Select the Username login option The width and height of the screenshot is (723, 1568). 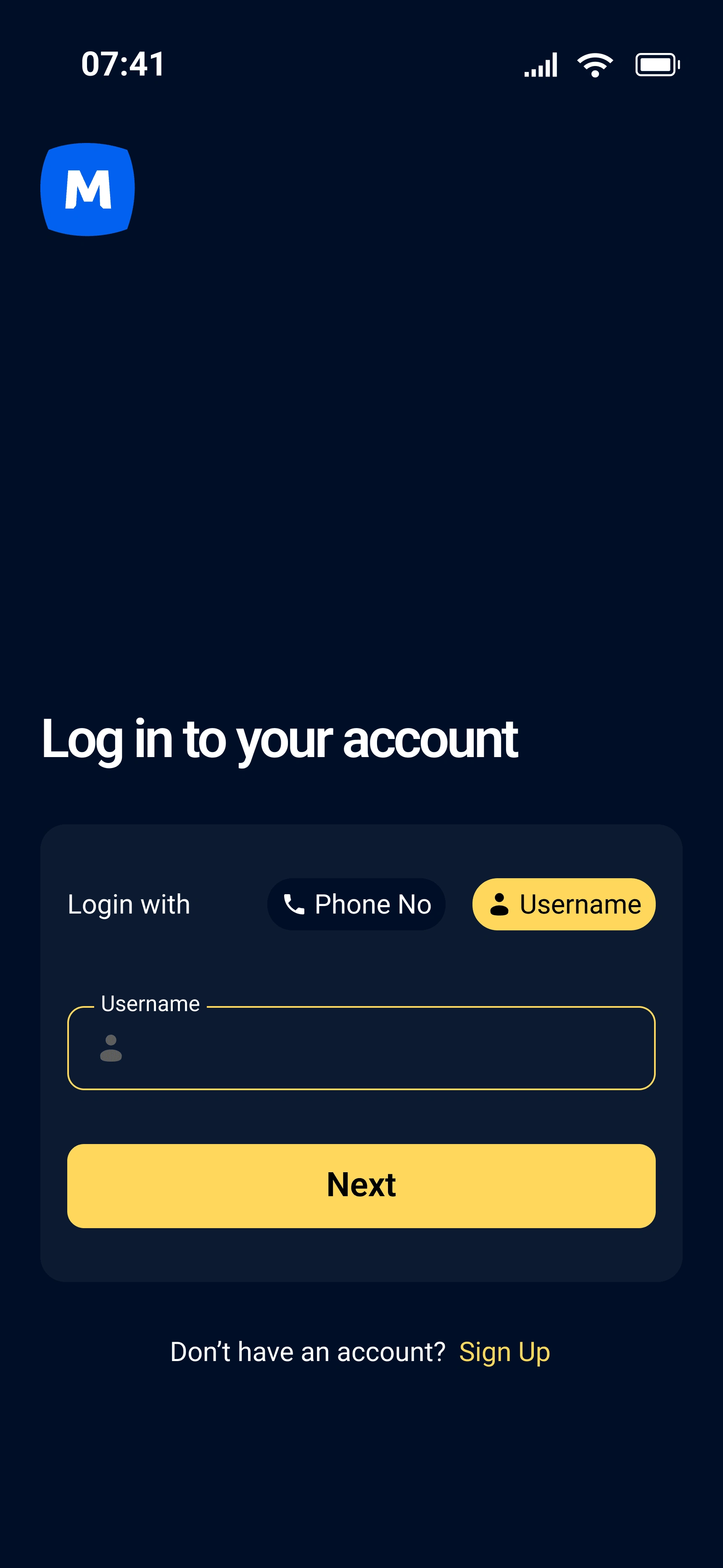[x=564, y=904]
